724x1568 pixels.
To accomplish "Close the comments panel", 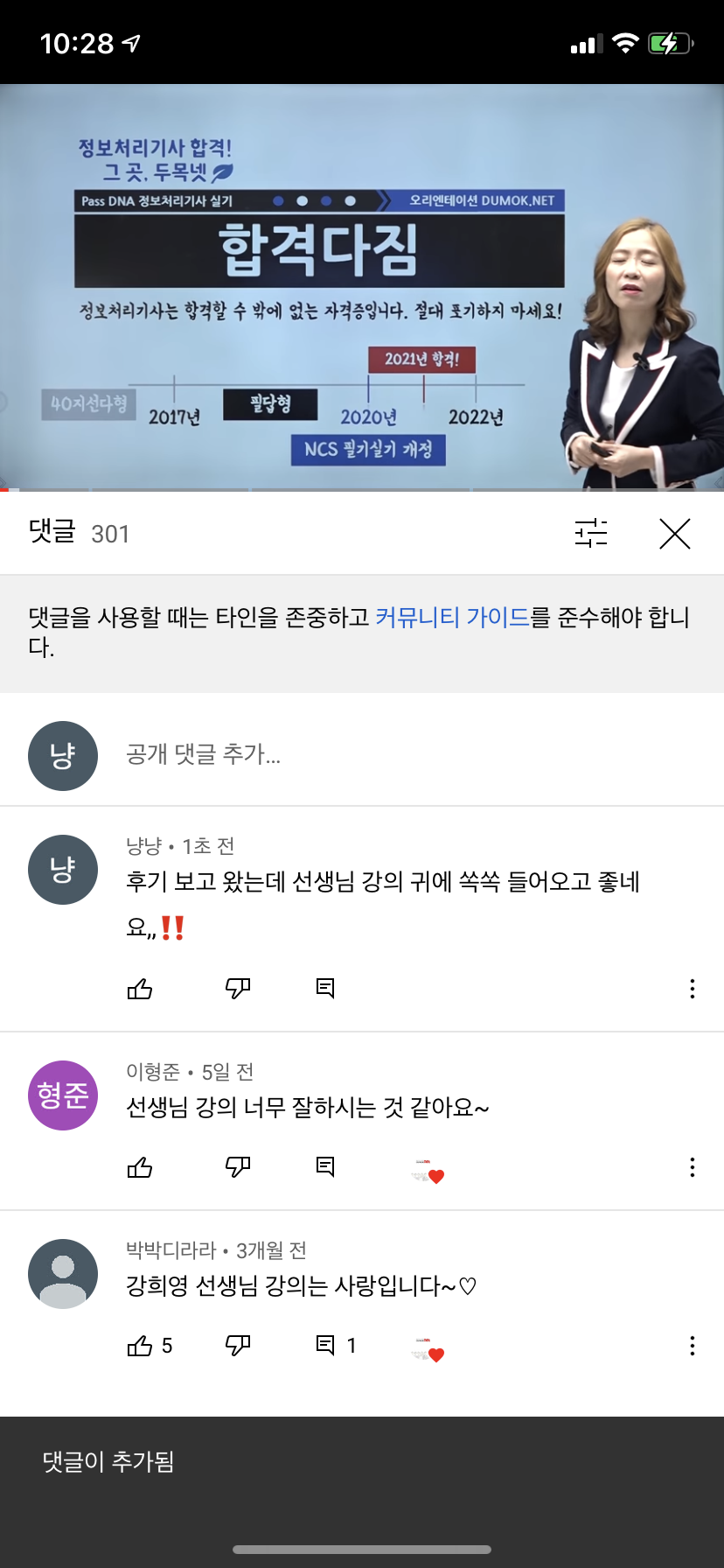I will 674,533.
